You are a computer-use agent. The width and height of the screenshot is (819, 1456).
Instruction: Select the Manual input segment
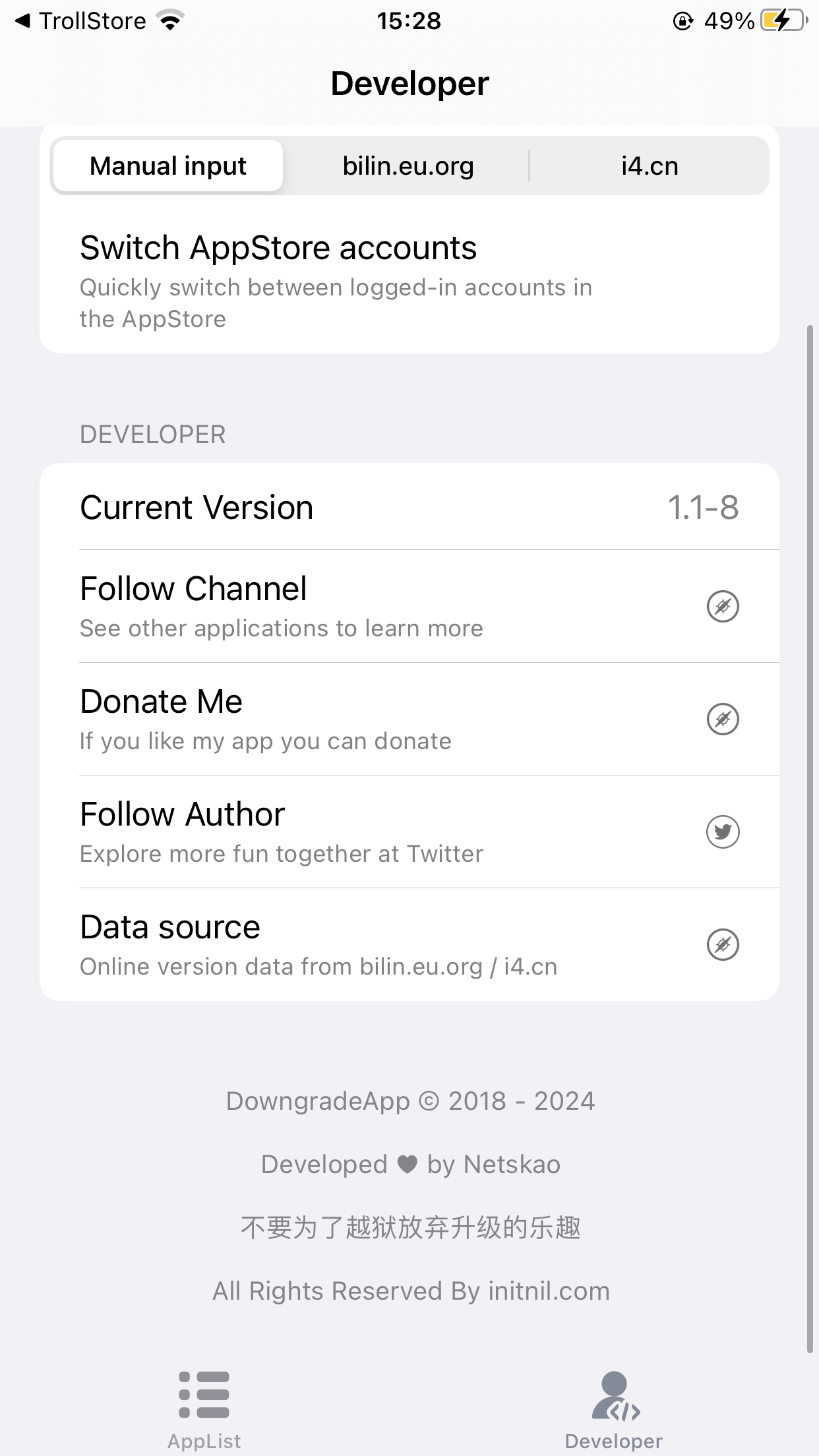tap(168, 166)
